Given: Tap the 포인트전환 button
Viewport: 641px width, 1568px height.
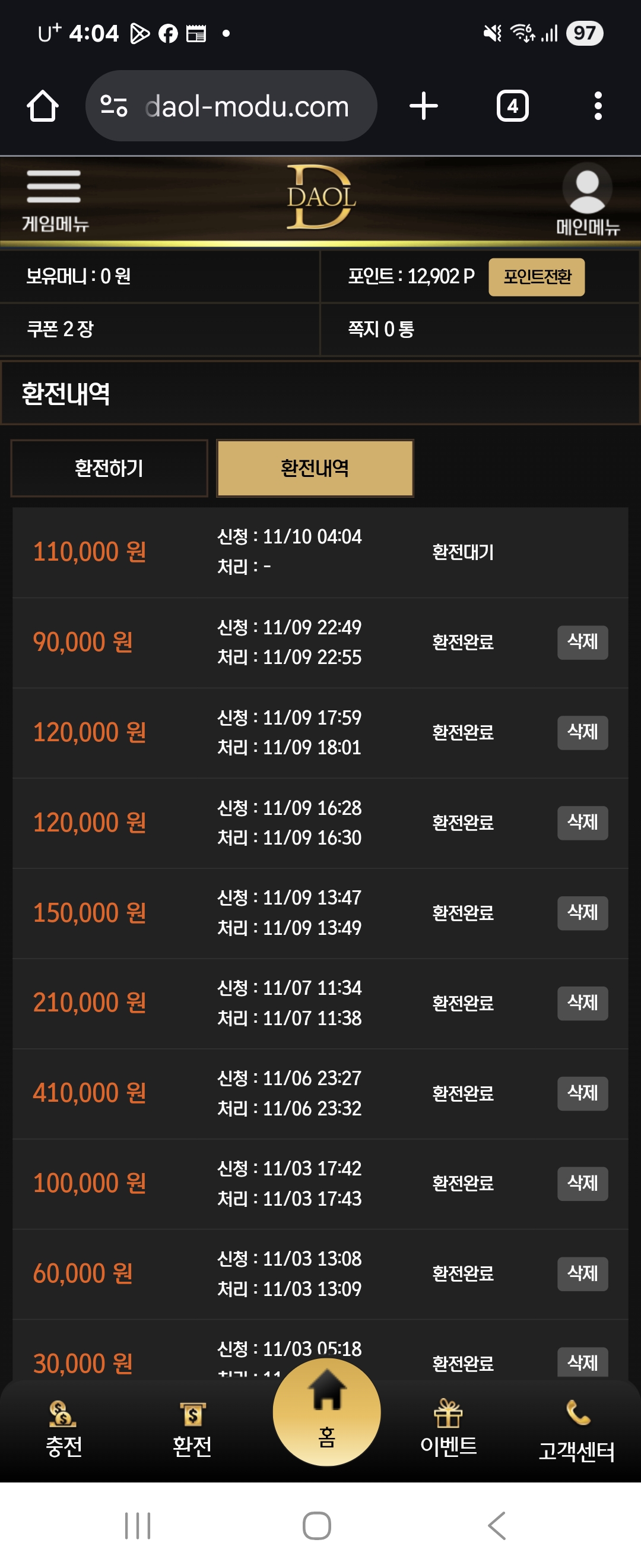Looking at the screenshot, I should click(x=536, y=277).
